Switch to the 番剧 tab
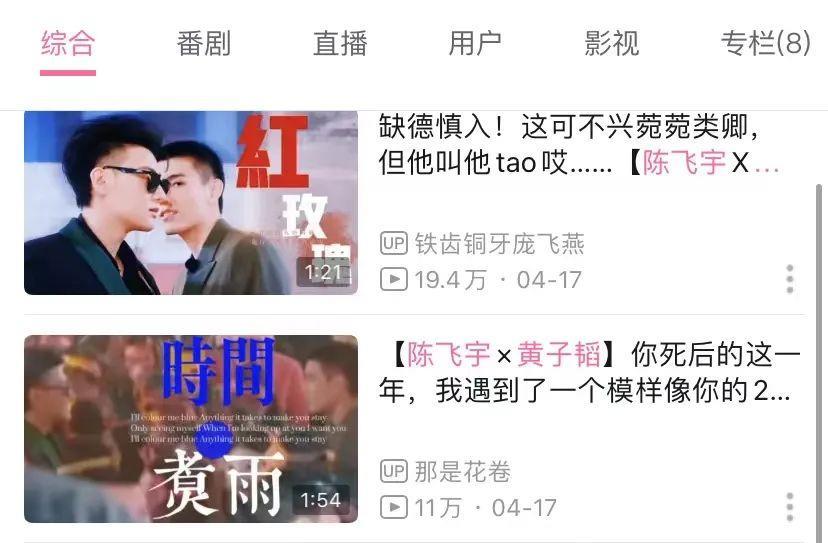The height and width of the screenshot is (543, 828). tap(204, 44)
